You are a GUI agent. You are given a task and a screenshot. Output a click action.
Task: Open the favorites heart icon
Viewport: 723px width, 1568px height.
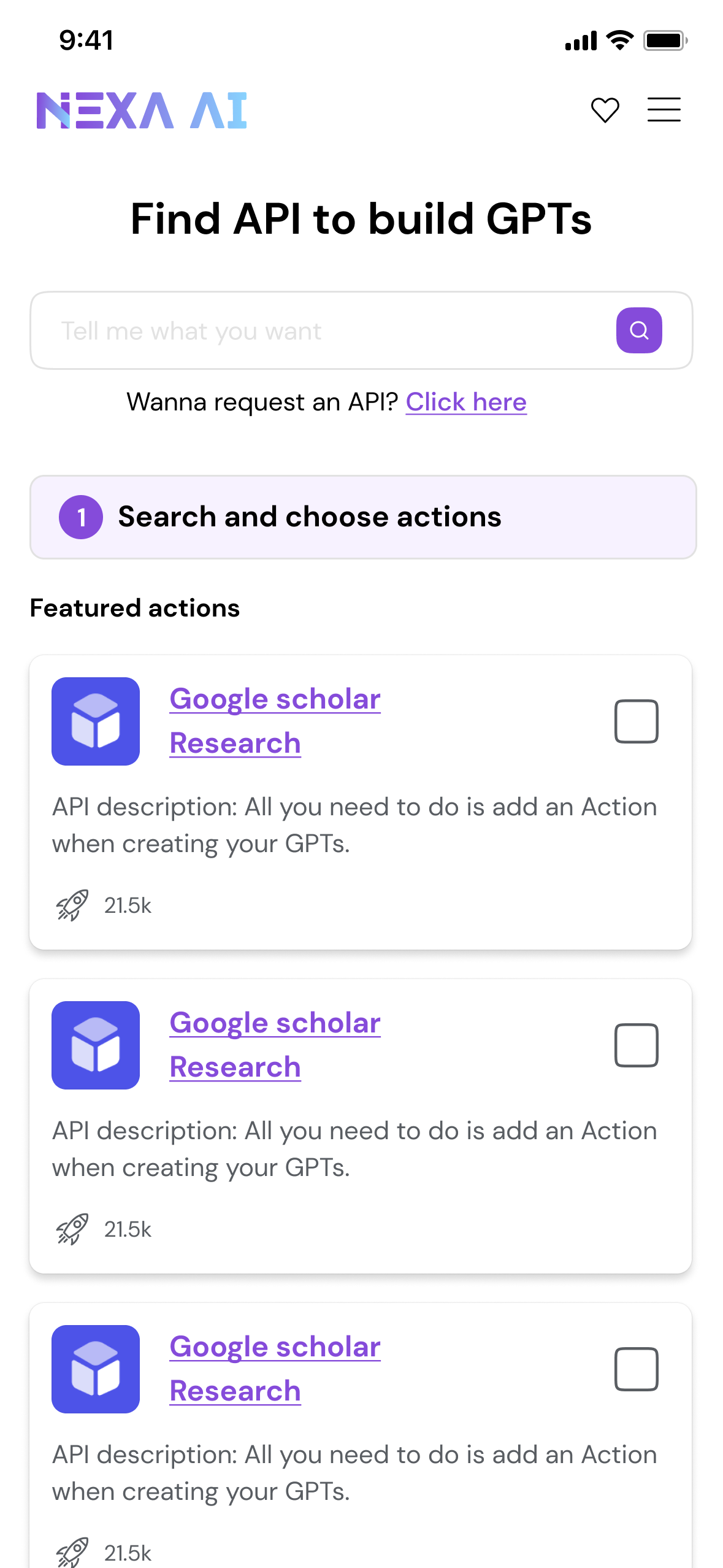pyautogui.click(x=605, y=110)
